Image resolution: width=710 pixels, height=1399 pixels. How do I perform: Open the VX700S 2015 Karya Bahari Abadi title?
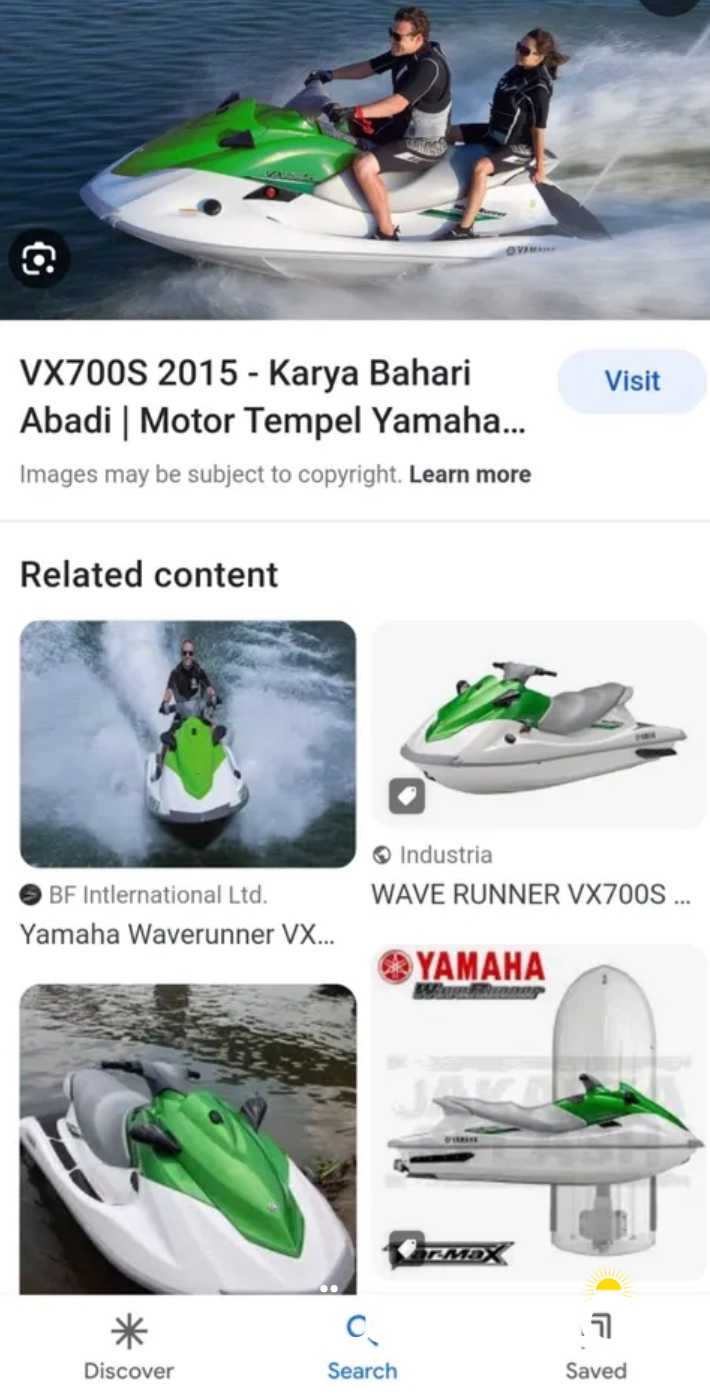(272, 397)
